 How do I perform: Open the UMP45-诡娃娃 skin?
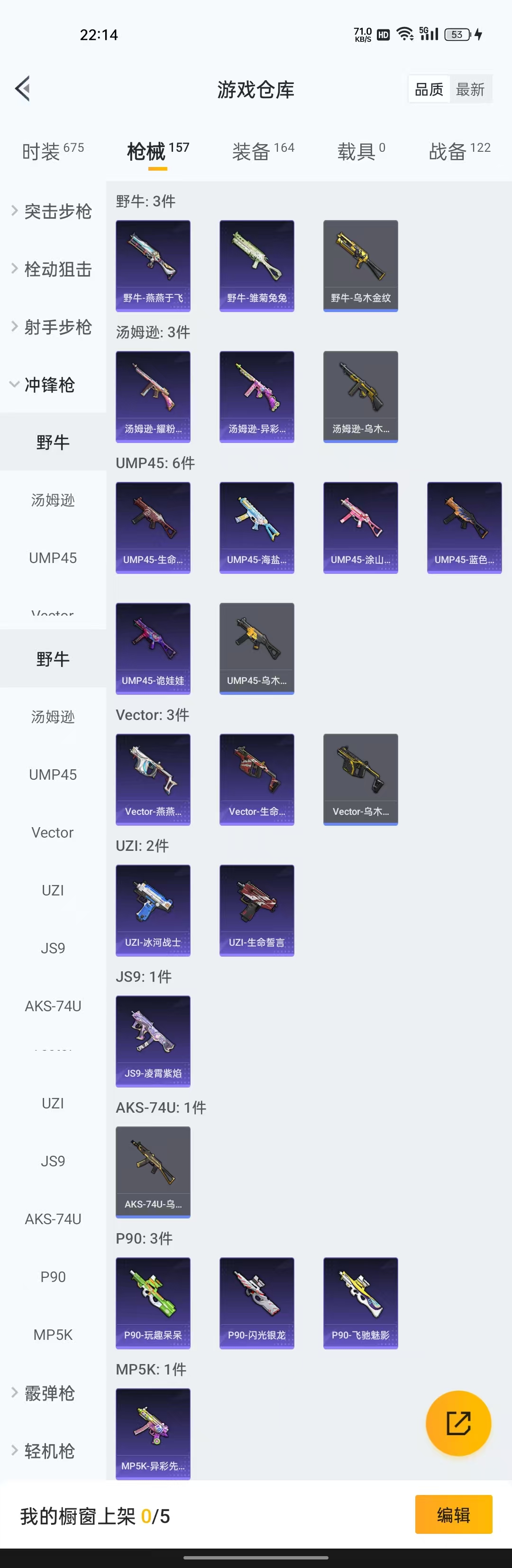click(153, 648)
